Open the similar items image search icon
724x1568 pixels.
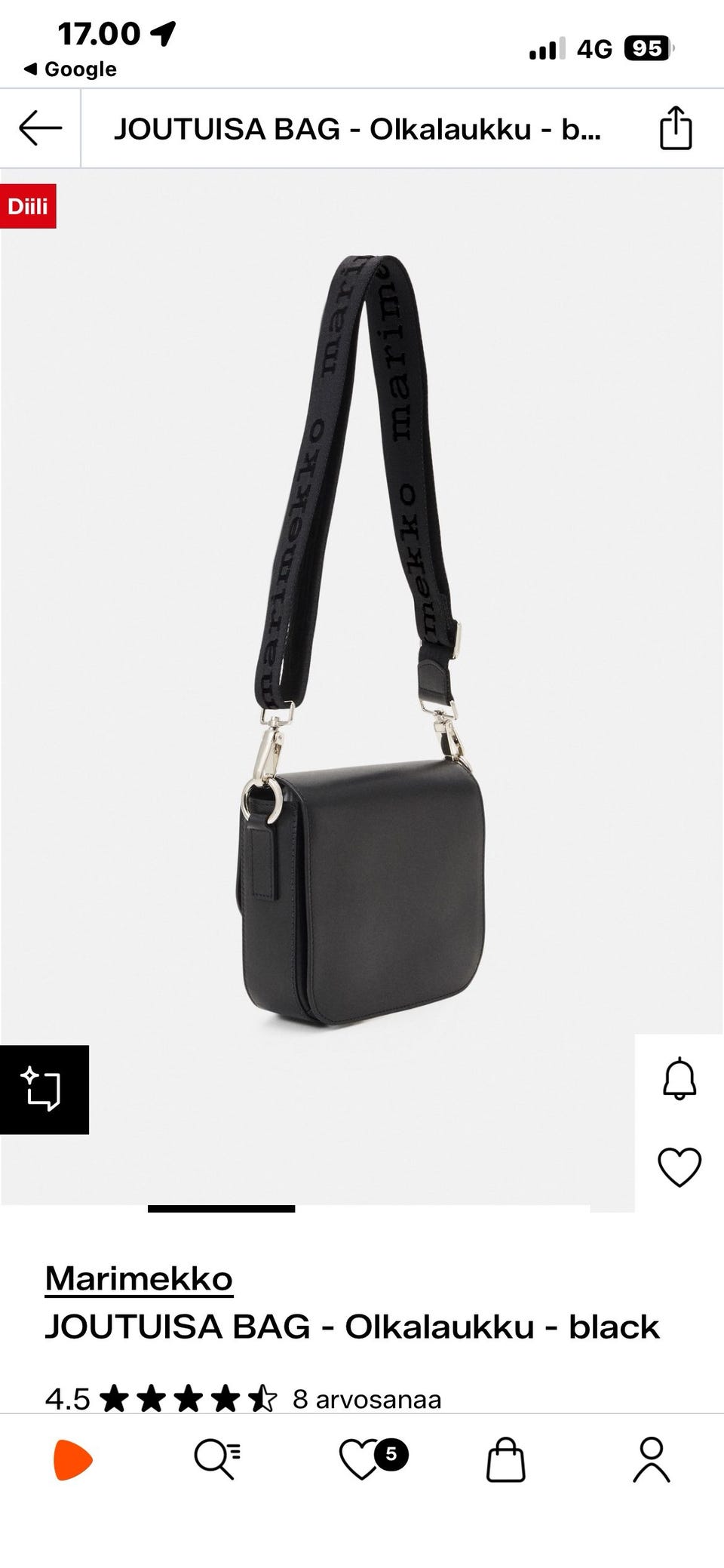[x=43, y=1089]
